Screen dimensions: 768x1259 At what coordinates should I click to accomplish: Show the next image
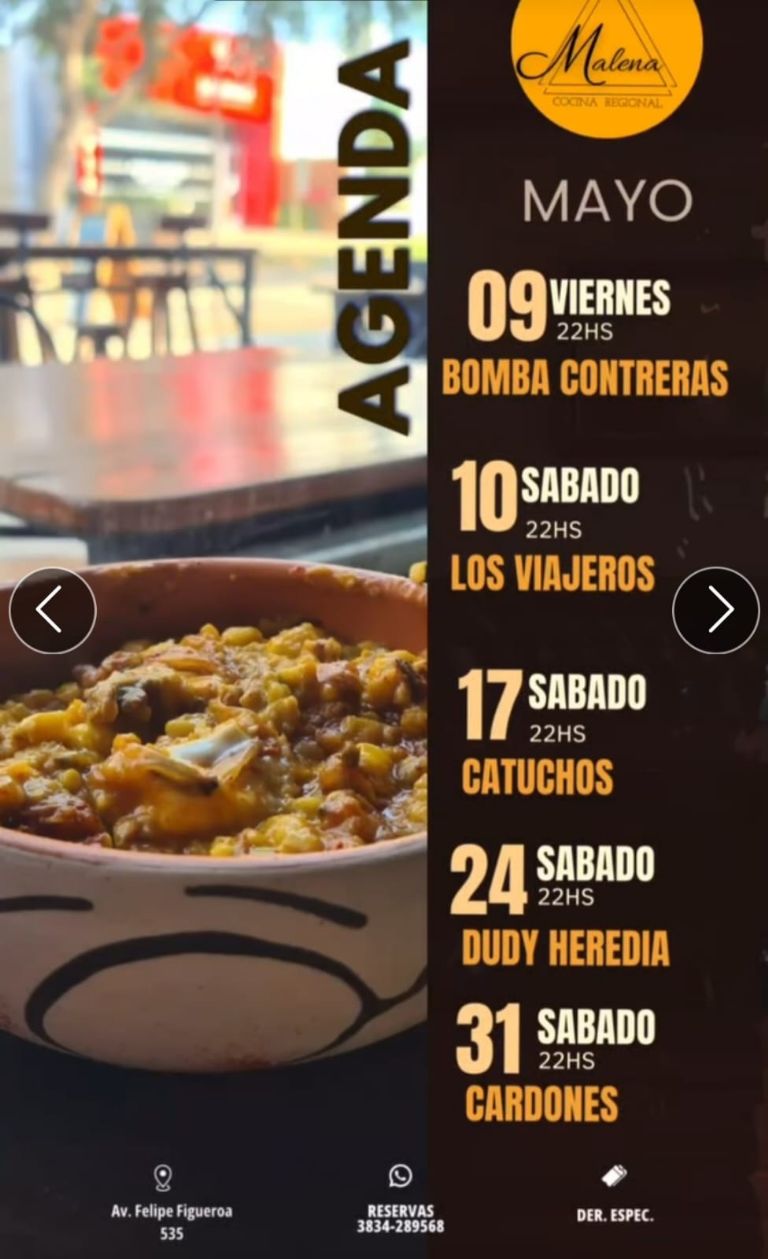tap(716, 610)
